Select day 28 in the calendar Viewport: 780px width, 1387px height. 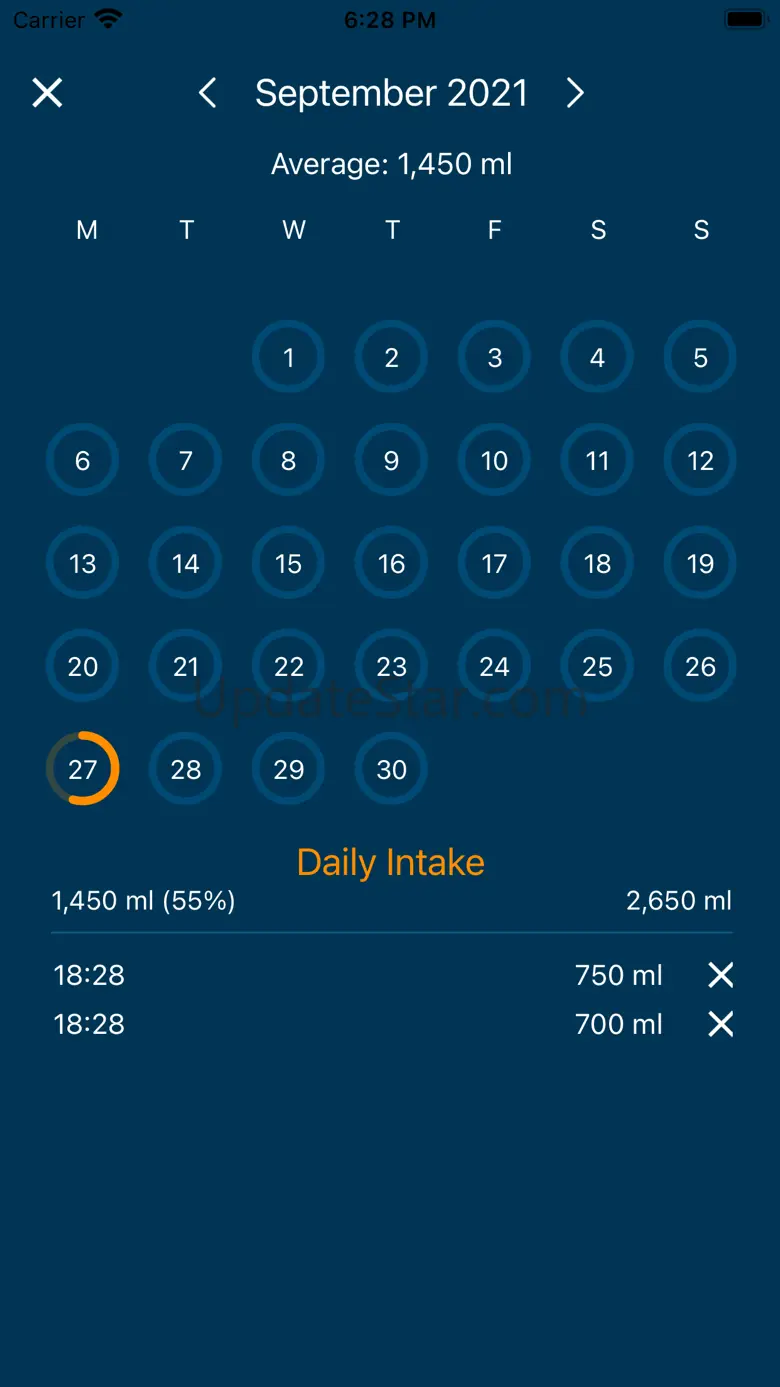[186, 768]
